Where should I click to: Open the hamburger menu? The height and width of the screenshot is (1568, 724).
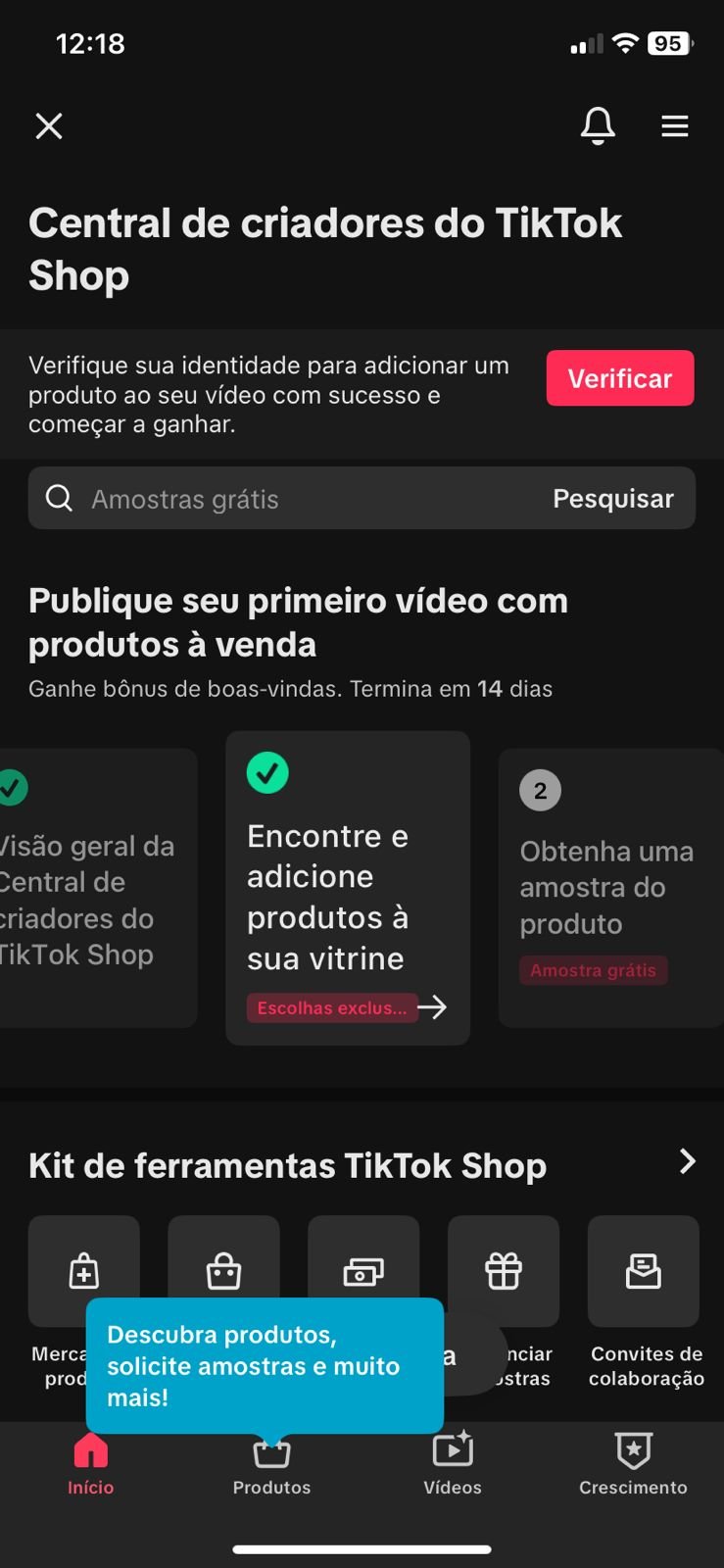pyautogui.click(x=675, y=126)
